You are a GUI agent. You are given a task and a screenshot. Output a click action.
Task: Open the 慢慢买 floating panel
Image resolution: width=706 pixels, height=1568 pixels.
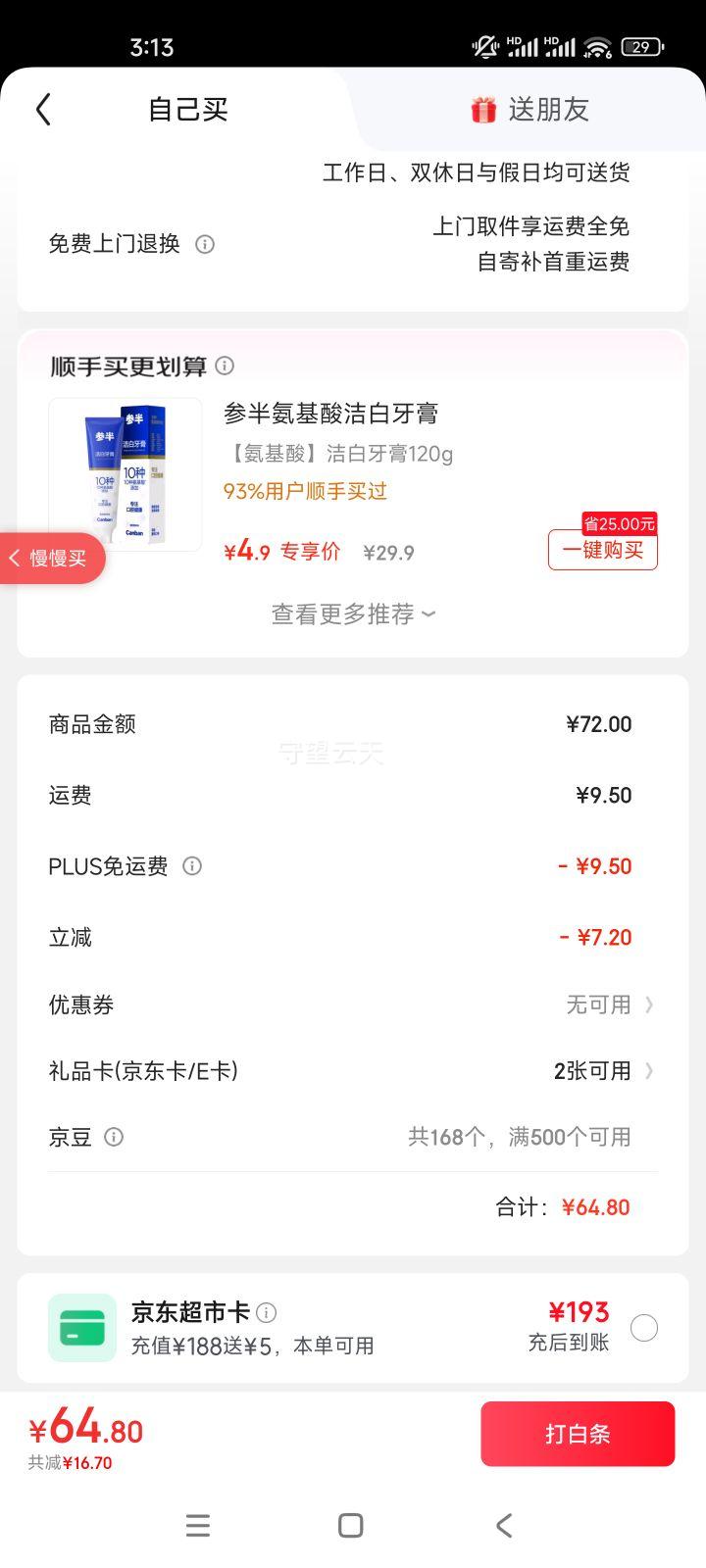tap(49, 558)
